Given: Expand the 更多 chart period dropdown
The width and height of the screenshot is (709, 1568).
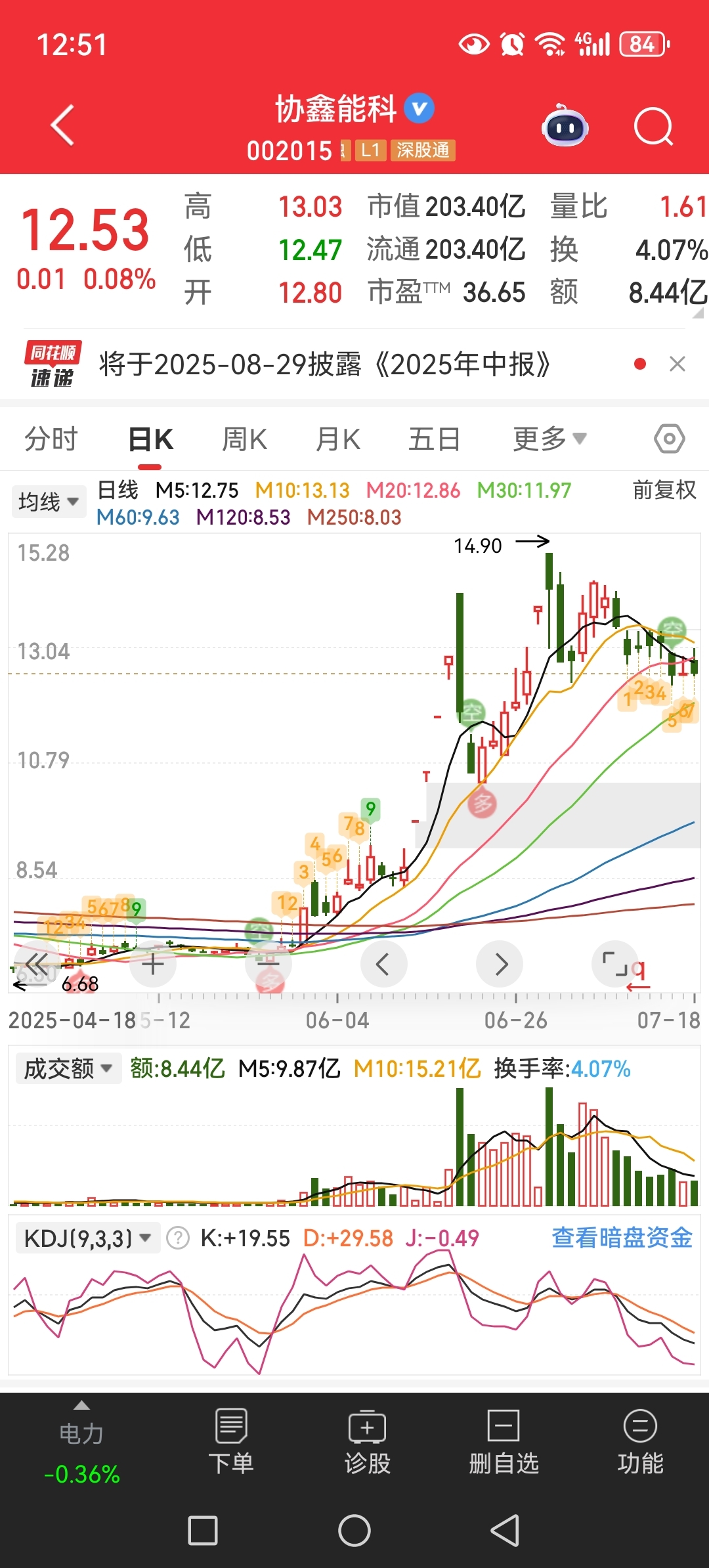Looking at the screenshot, I should (549, 439).
